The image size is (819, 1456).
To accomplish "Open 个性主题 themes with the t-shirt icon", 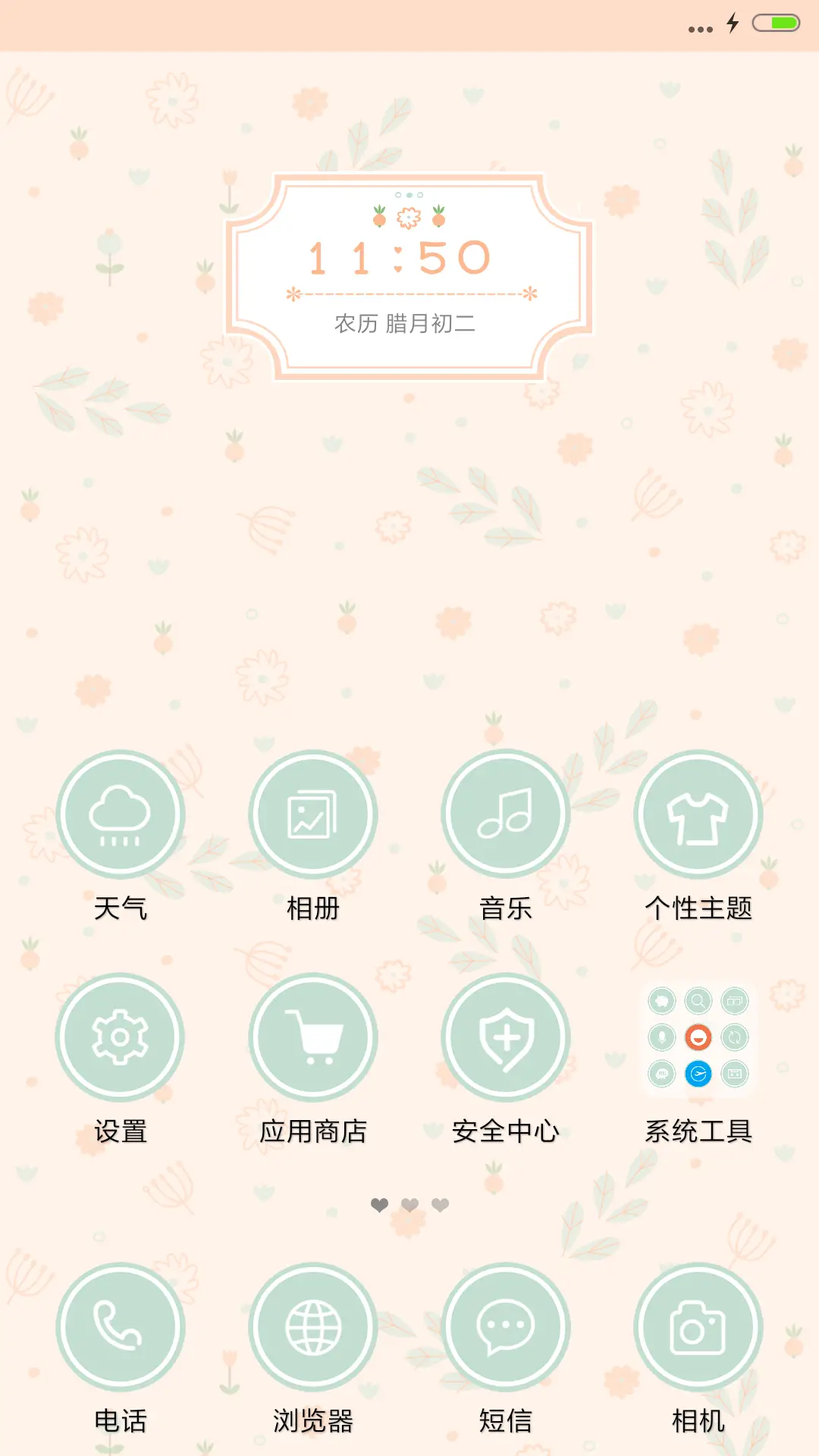I will tap(698, 813).
